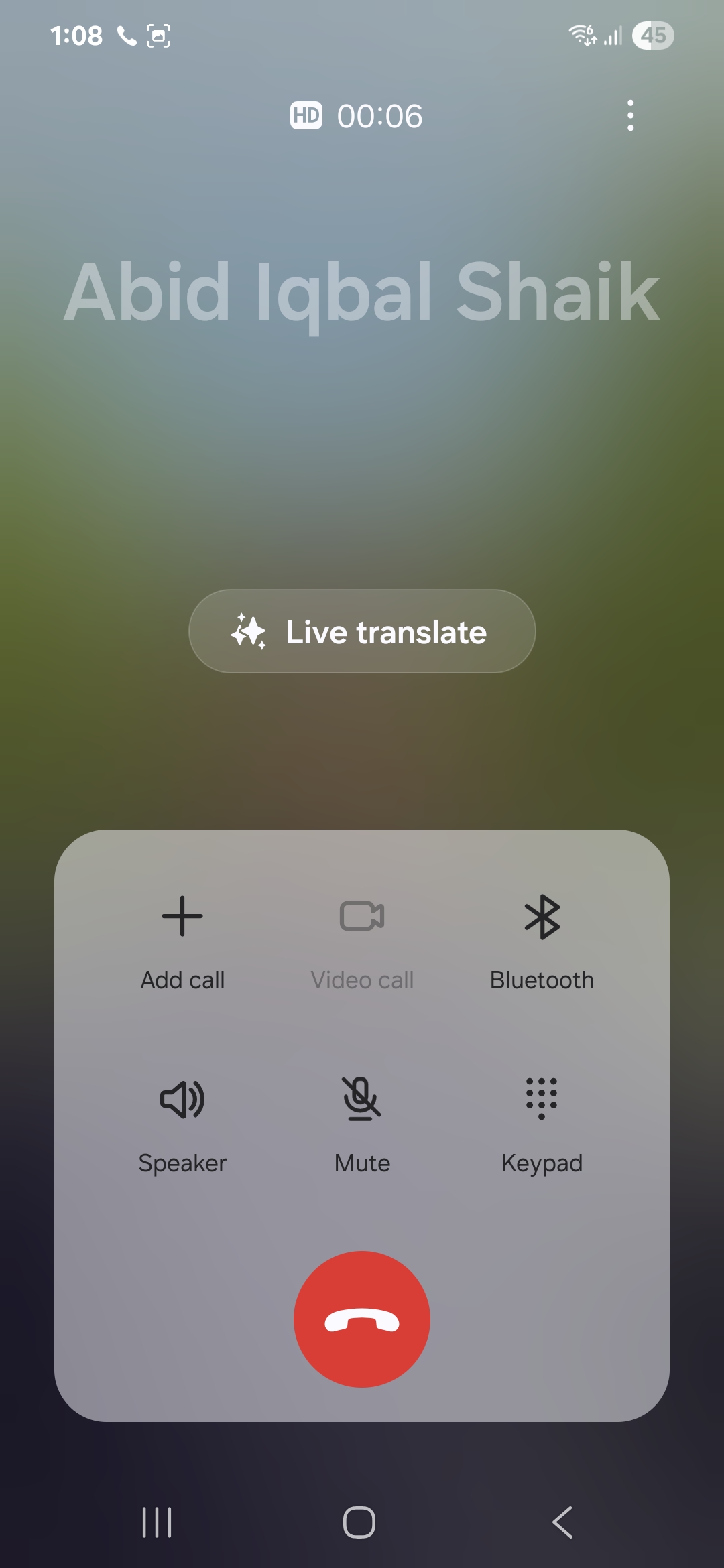This screenshot has width=724, height=1568.
Task: Open the three-dot call options menu
Action: [x=630, y=115]
